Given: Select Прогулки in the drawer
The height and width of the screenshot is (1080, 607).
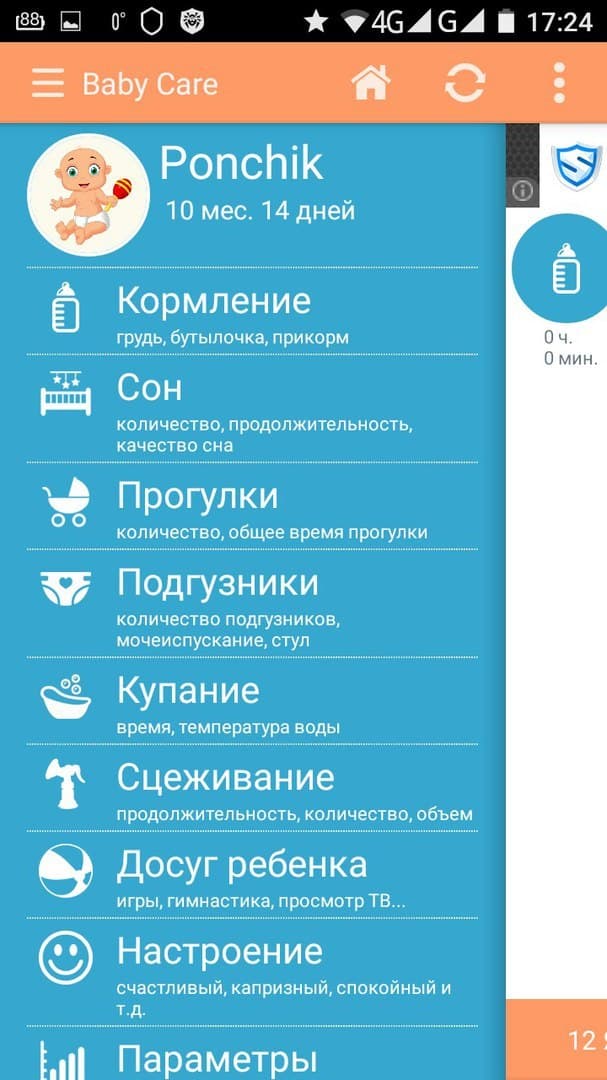Looking at the screenshot, I should point(252,506).
